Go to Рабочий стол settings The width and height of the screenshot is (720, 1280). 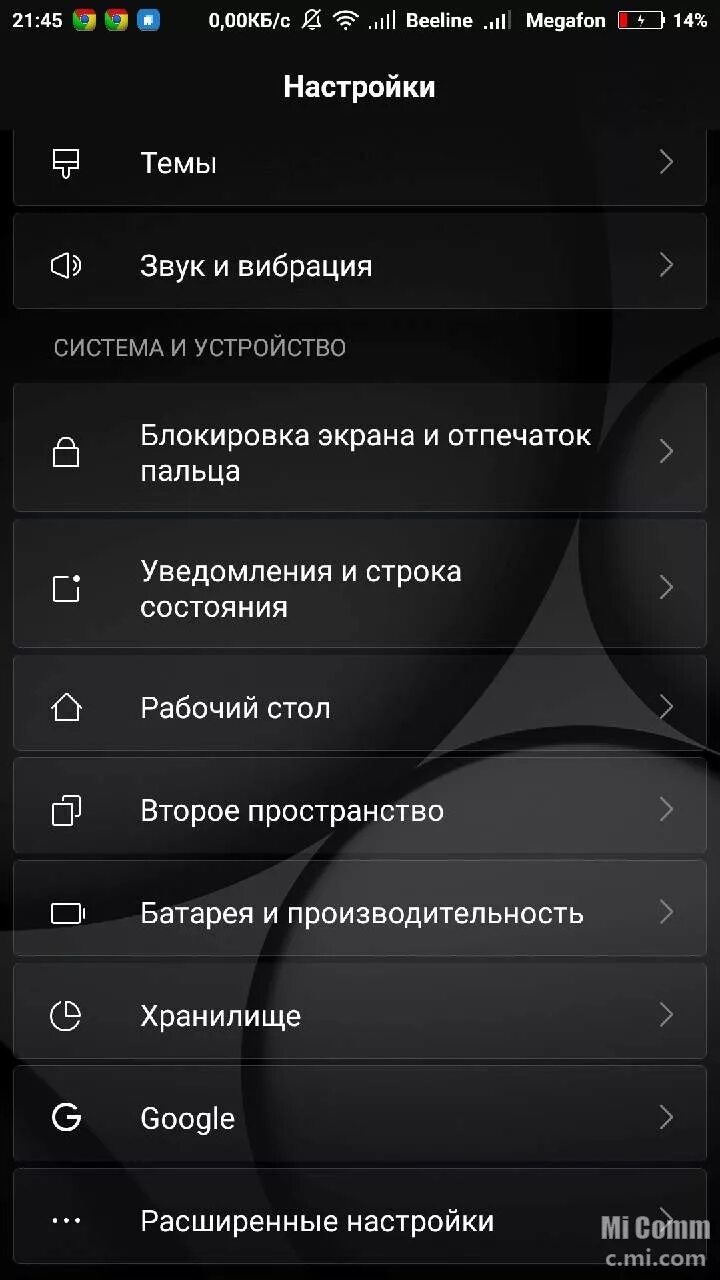359,708
